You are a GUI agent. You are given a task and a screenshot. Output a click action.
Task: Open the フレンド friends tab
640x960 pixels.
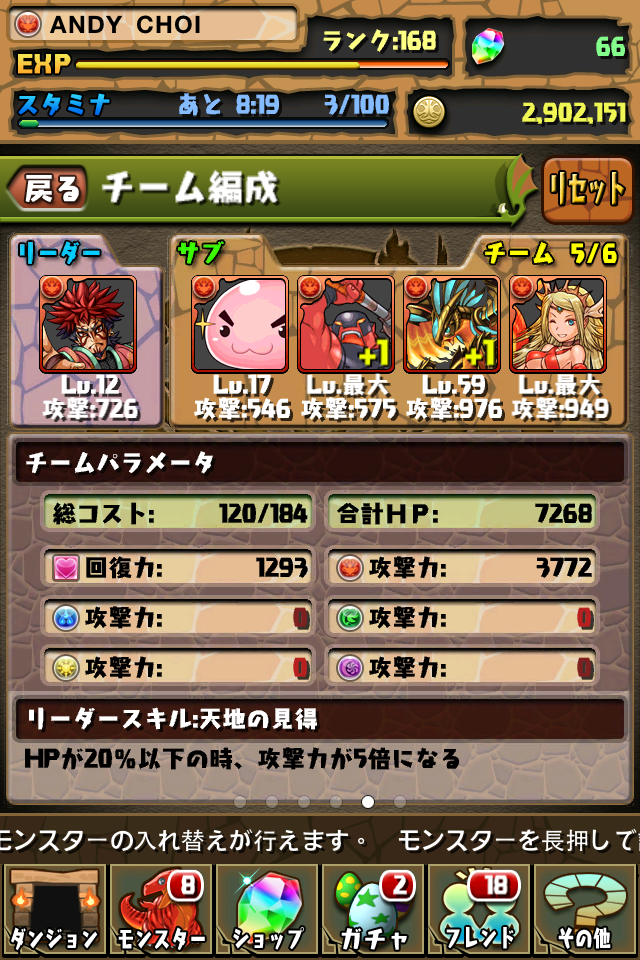479,910
